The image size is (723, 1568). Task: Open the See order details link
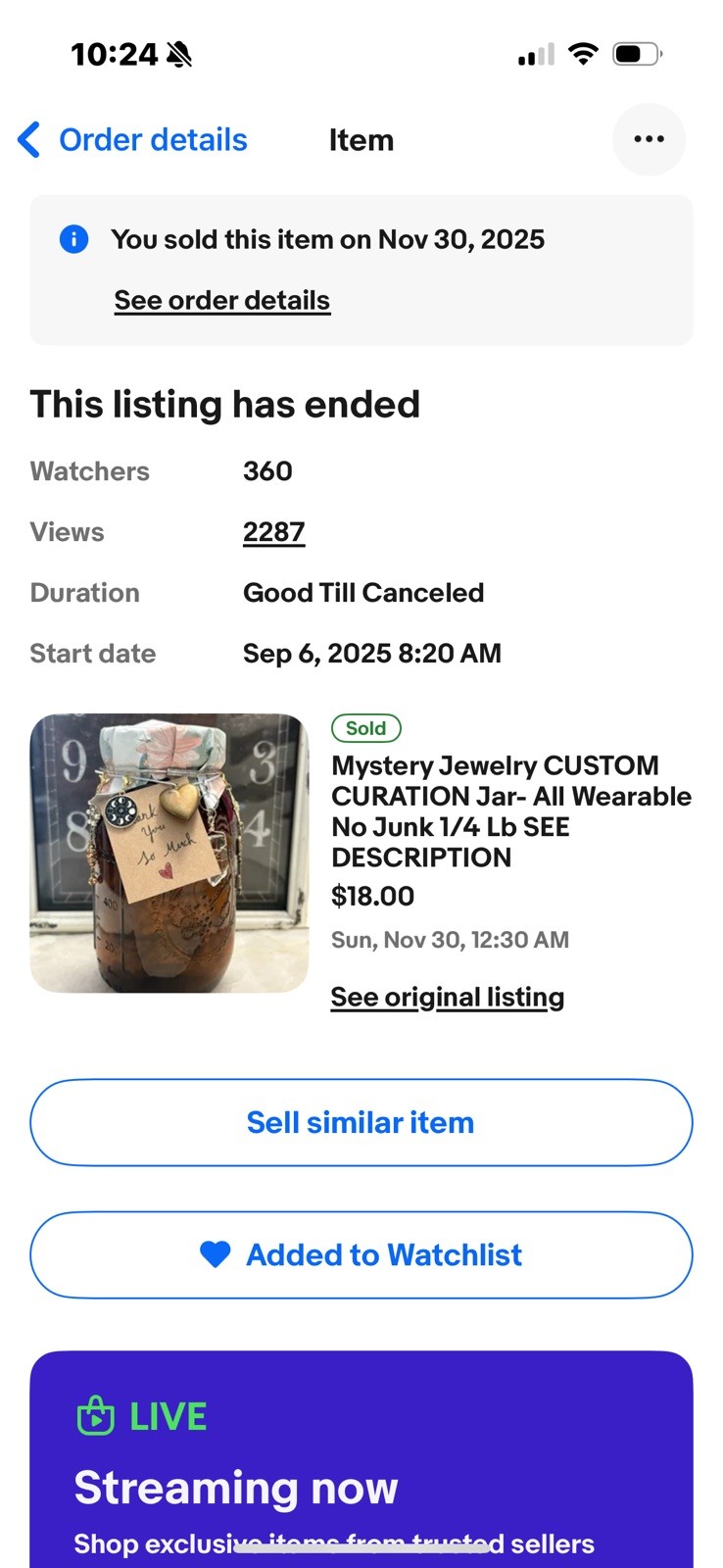pyautogui.click(x=221, y=300)
